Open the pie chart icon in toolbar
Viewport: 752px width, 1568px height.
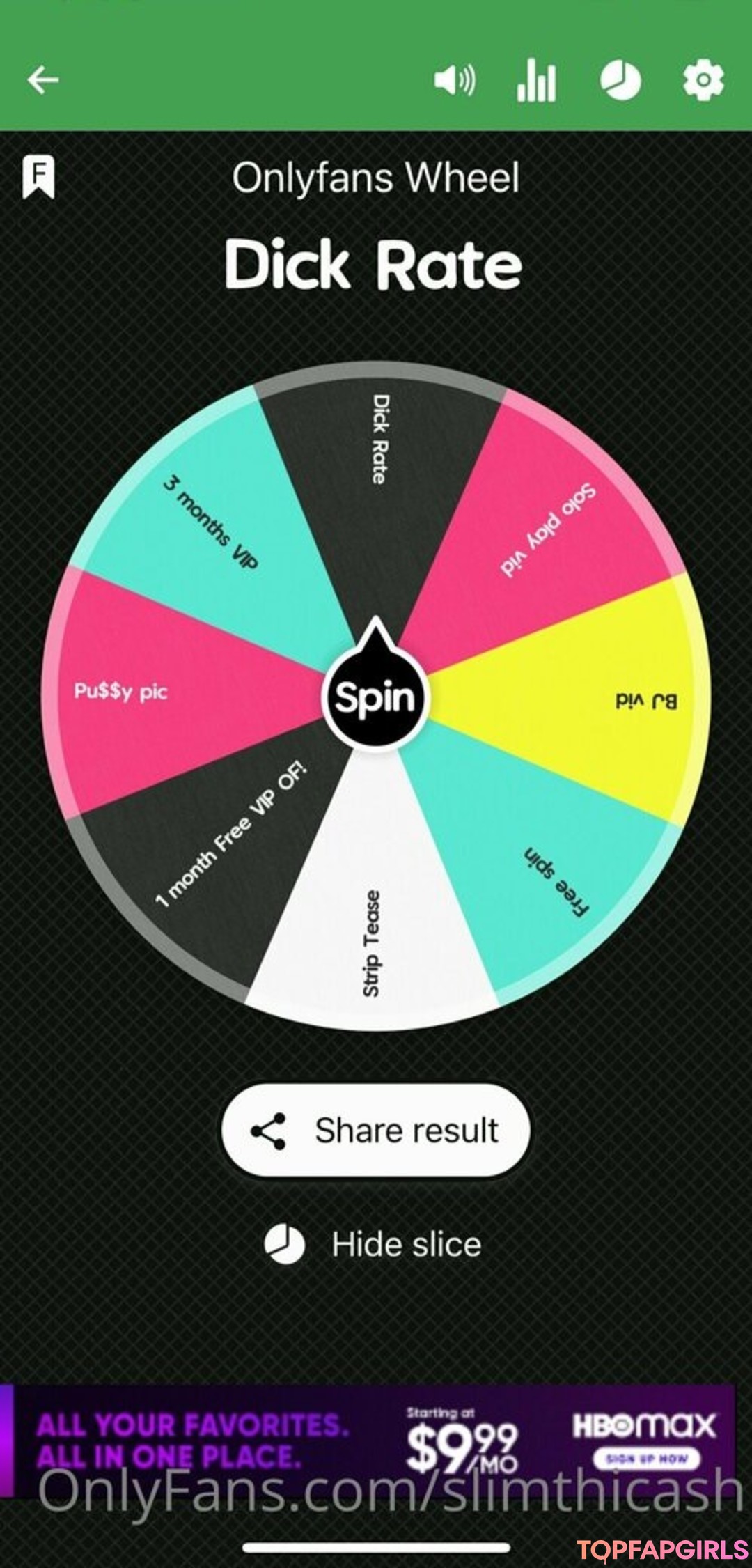point(620,80)
